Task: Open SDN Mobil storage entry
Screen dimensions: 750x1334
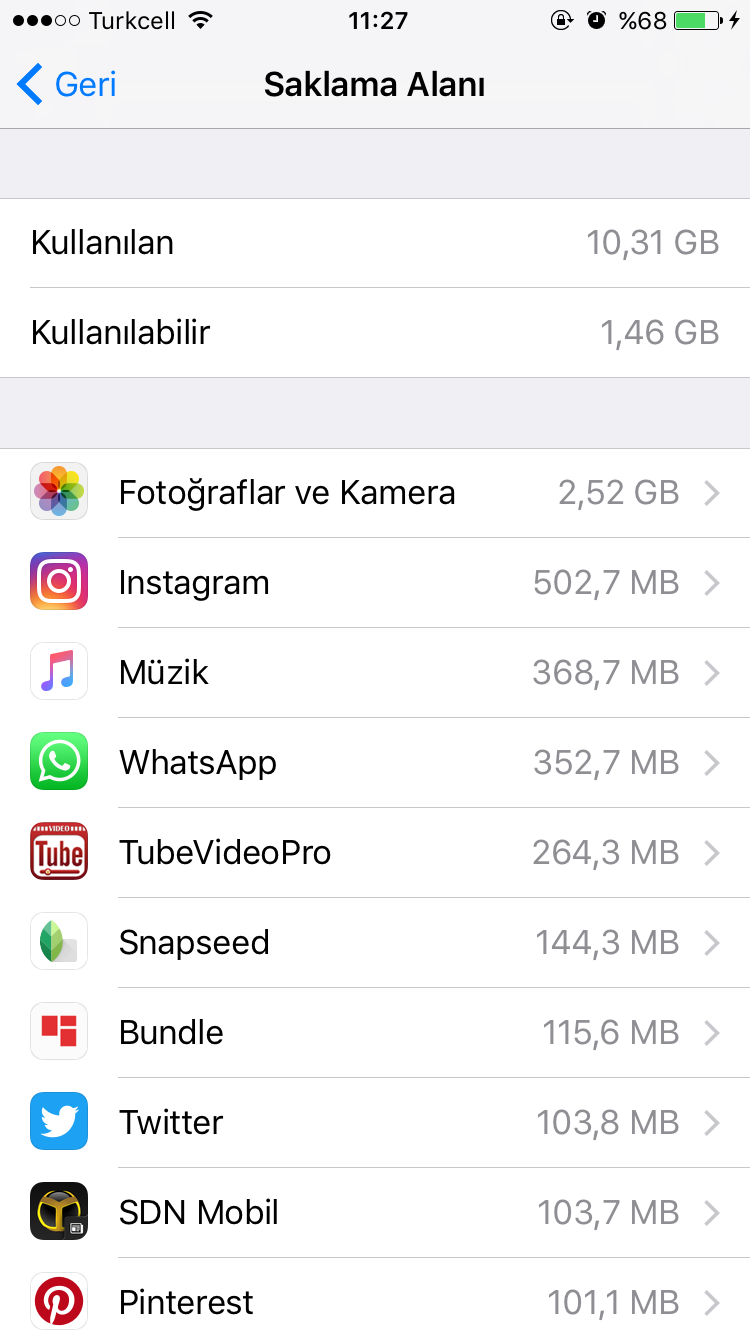Action: [375, 1212]
